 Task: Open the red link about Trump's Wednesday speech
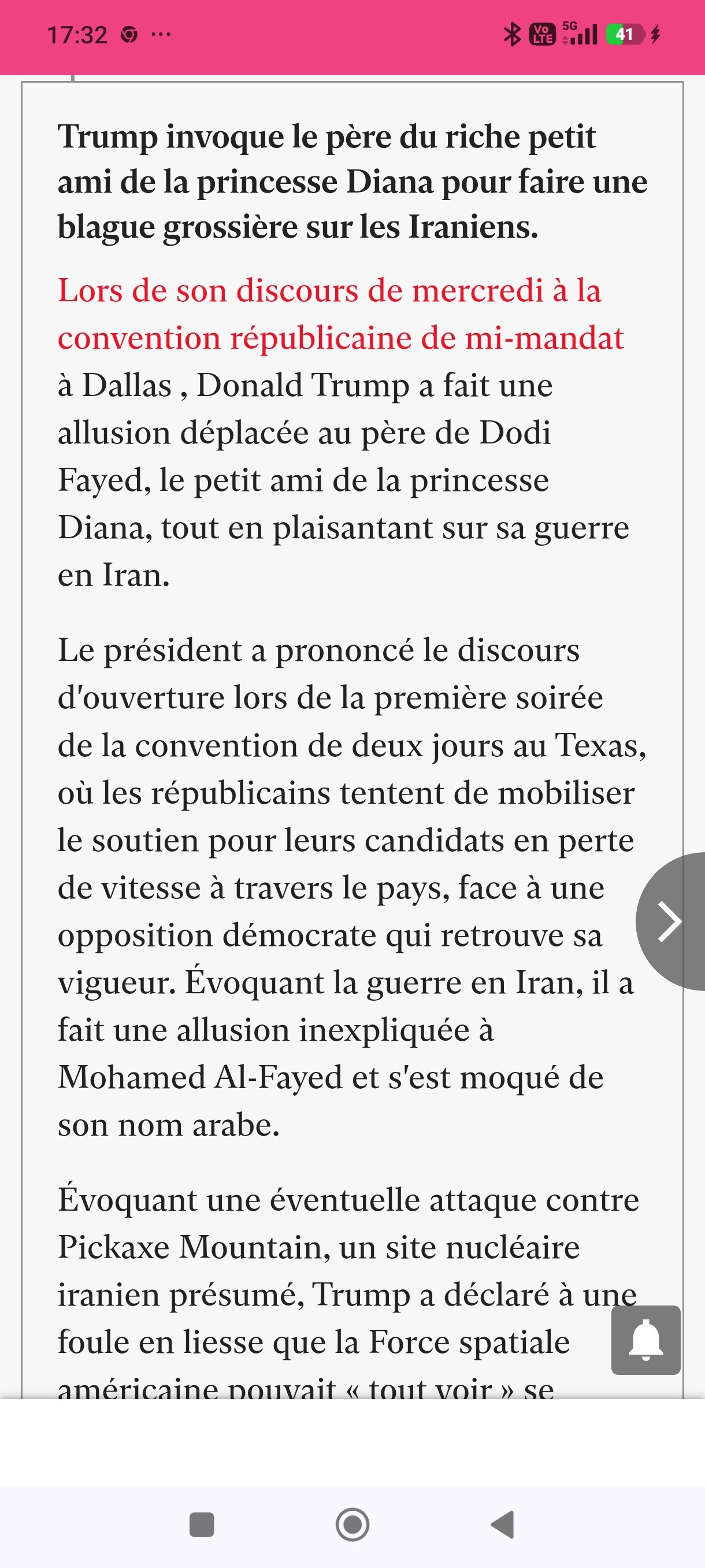[340, 314]
